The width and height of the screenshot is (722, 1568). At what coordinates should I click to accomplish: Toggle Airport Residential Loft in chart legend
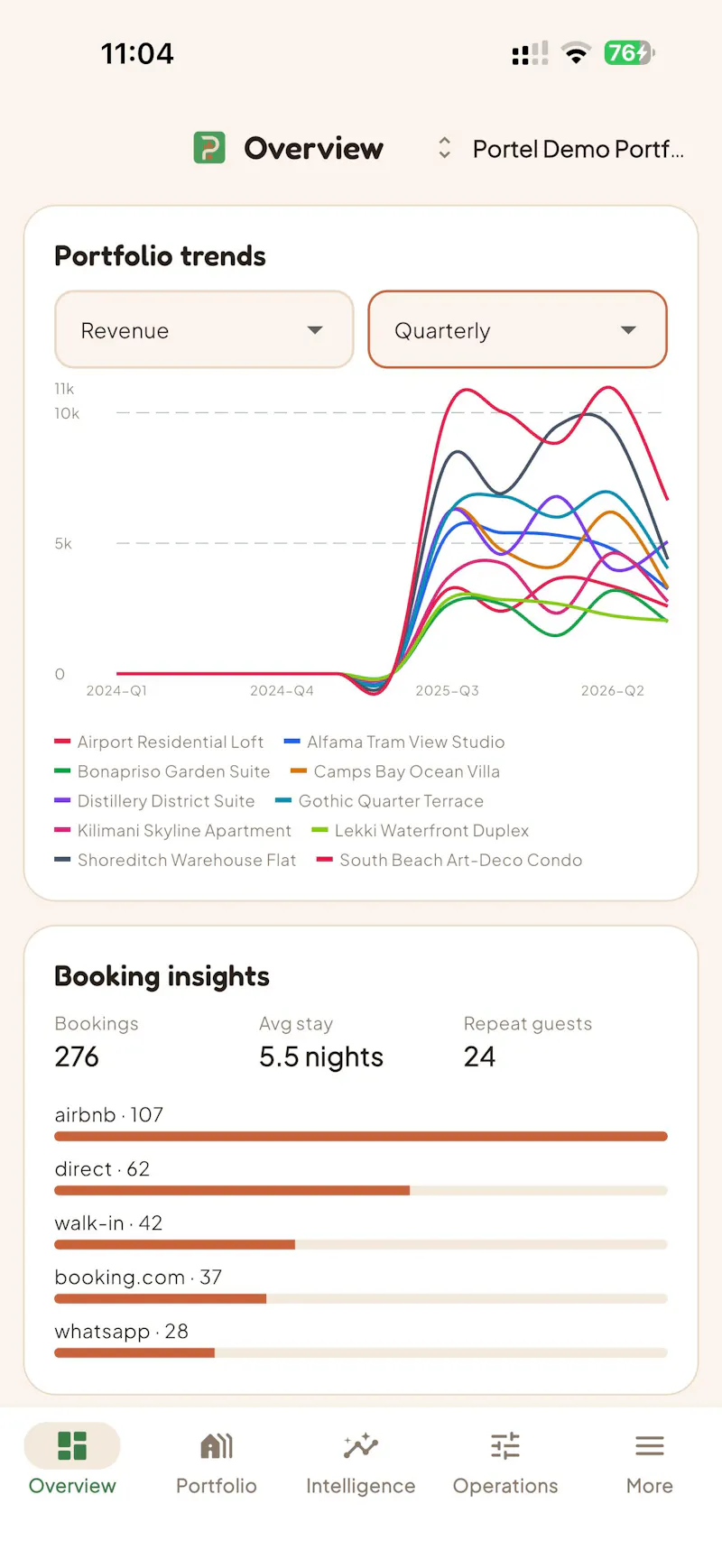(159, 742)
